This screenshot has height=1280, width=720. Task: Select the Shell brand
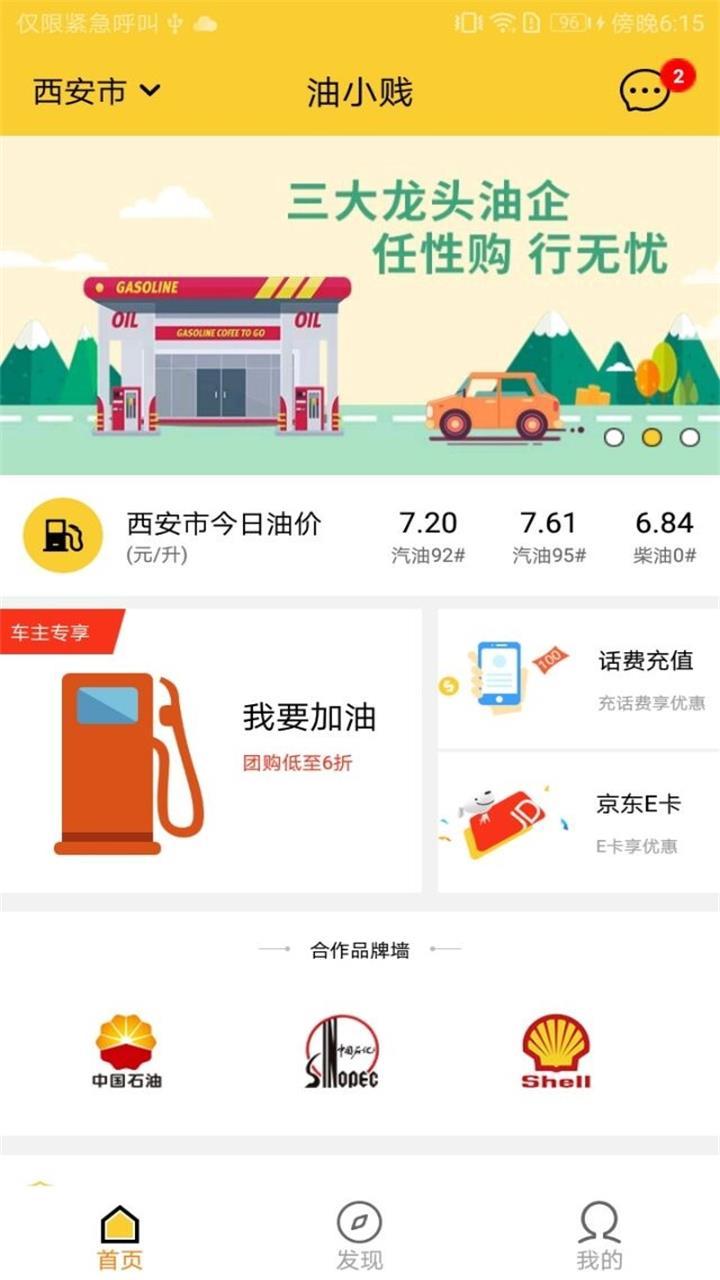tap(556, 1050)
